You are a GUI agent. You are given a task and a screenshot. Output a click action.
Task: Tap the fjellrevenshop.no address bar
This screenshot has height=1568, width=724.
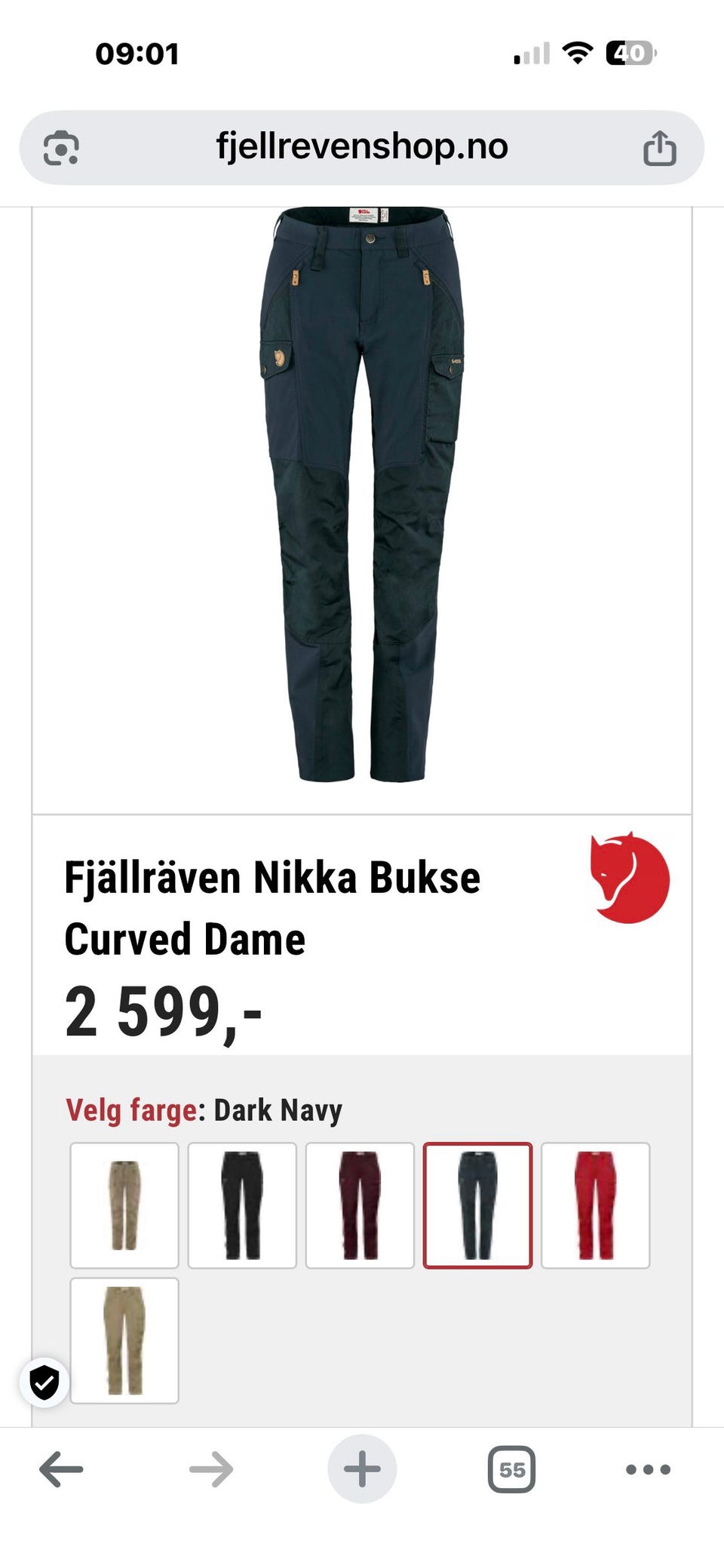[x=362, y=147]
